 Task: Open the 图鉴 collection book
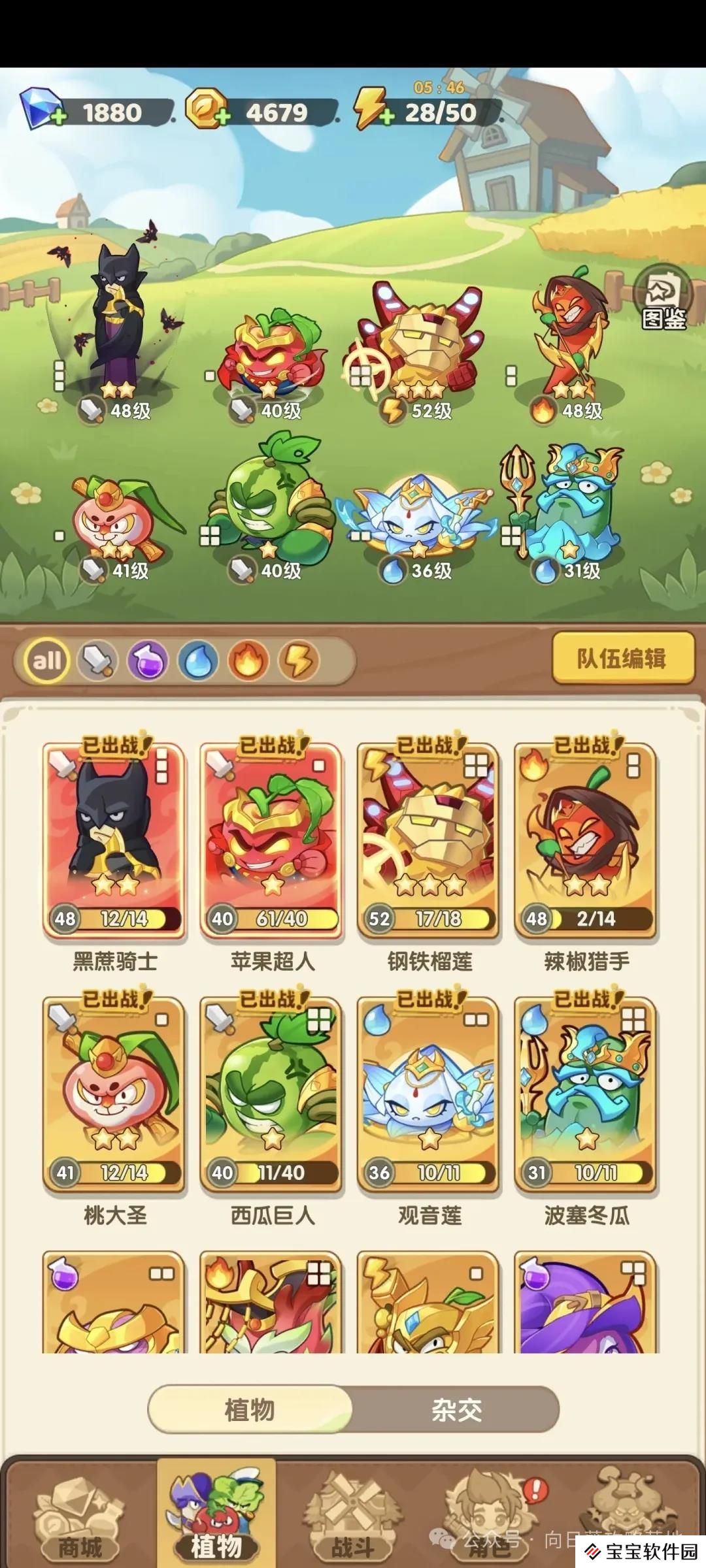point(663,299)
